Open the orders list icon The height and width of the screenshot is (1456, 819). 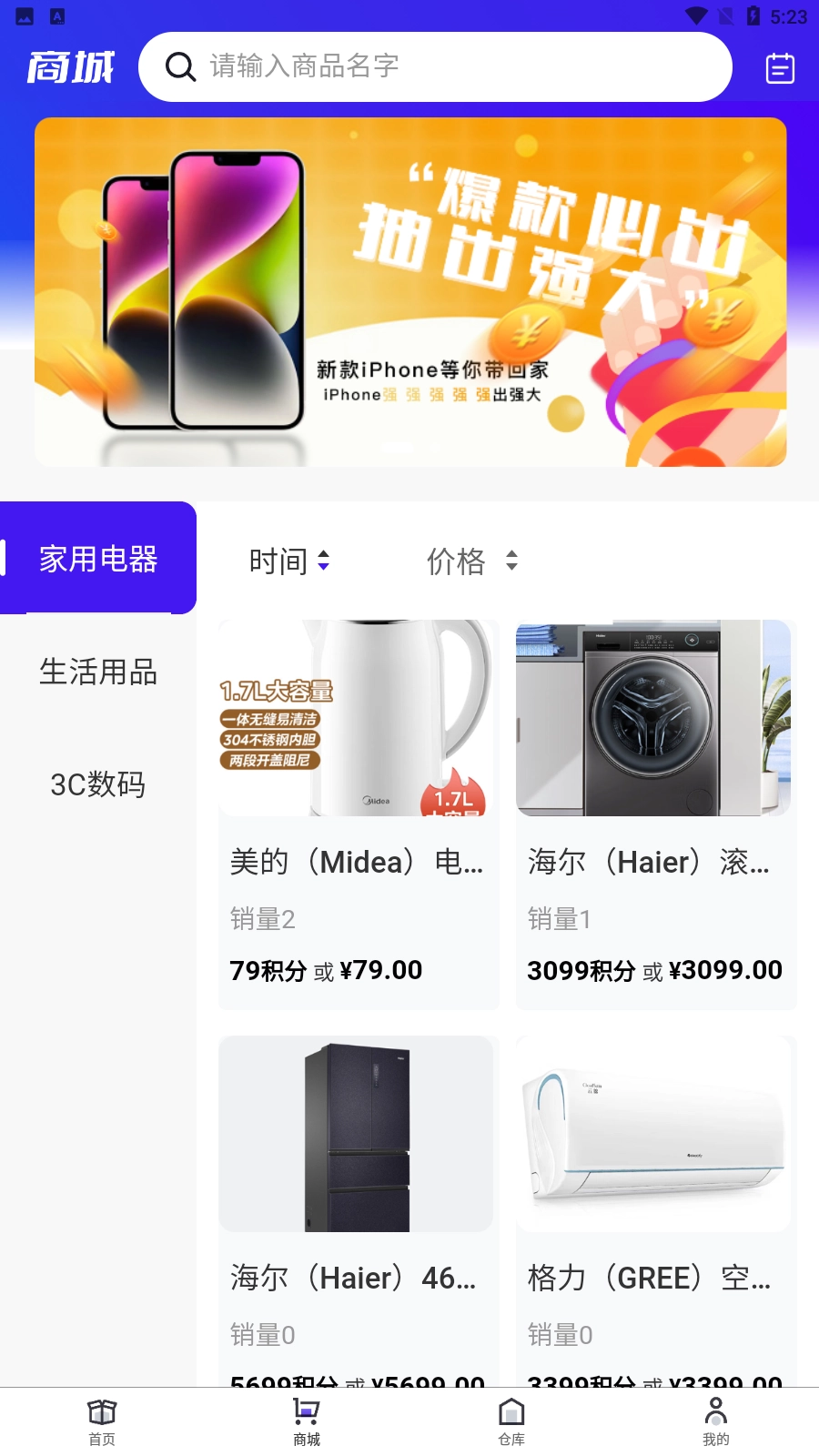point(780,68)
